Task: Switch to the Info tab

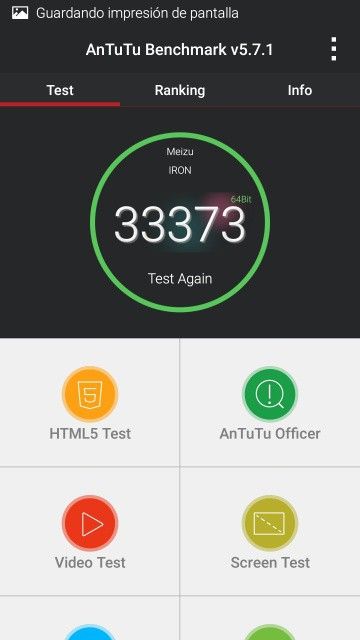Action: [x=300, y=90]
